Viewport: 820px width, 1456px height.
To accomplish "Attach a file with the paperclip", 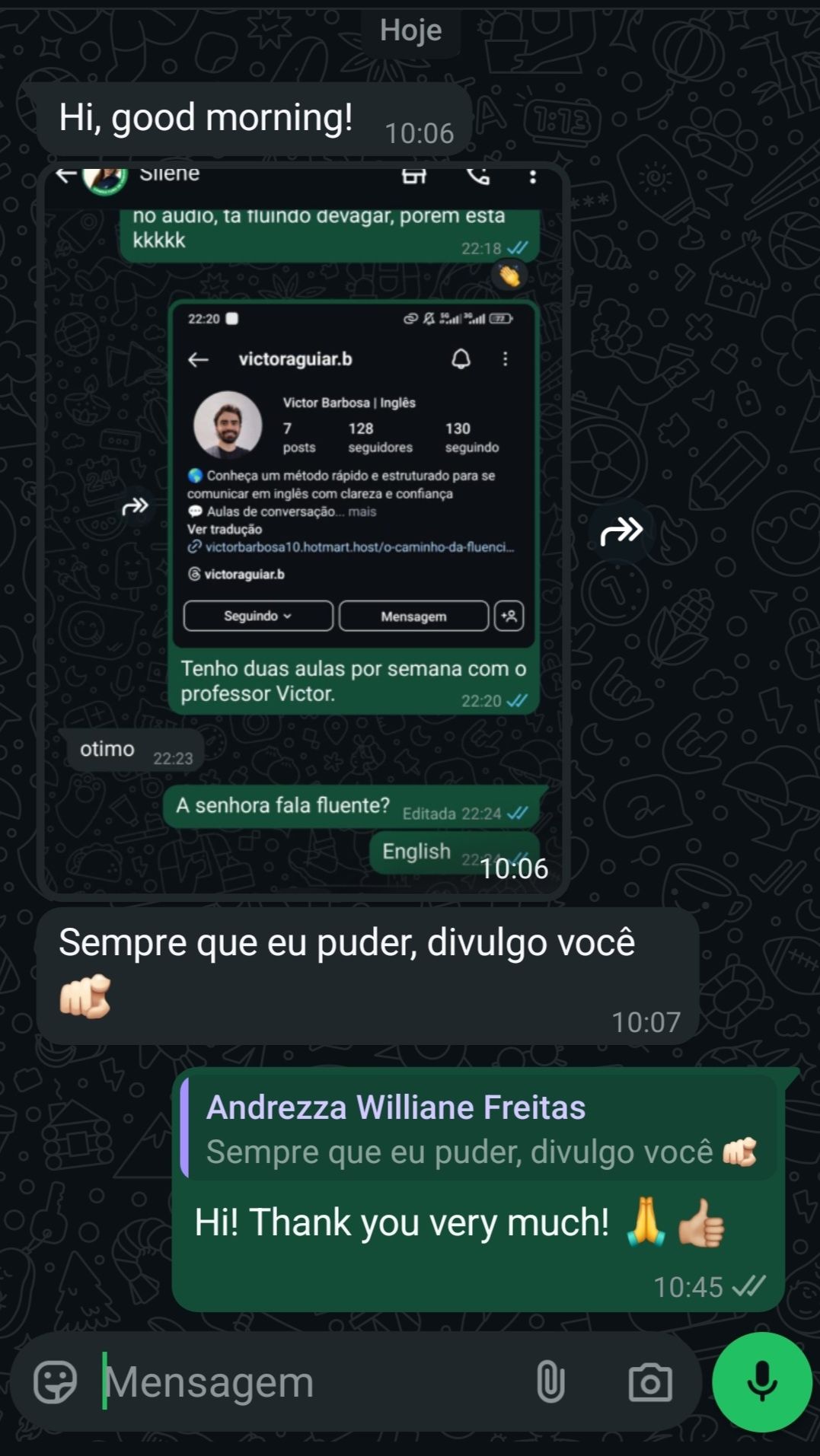I will pyautogui.click(x=550, y=1381).
